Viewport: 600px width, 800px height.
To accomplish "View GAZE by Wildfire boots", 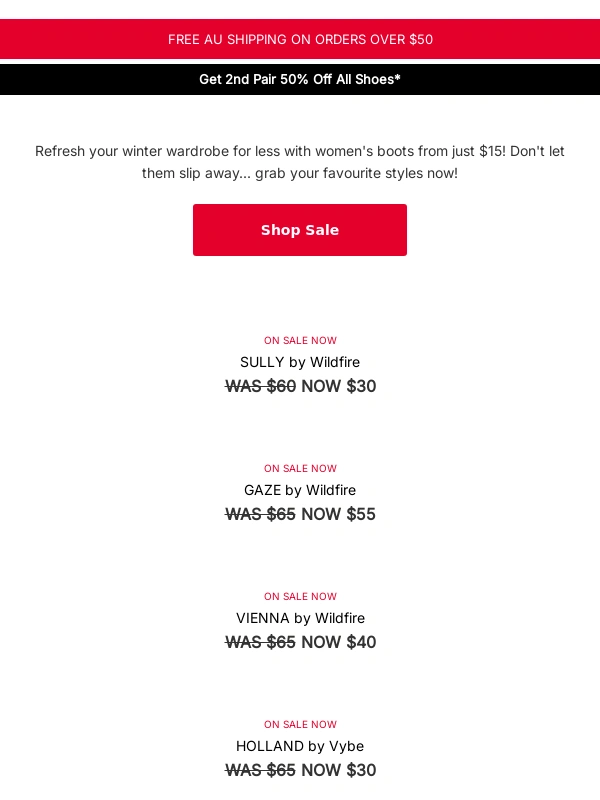I will point(300,490).
